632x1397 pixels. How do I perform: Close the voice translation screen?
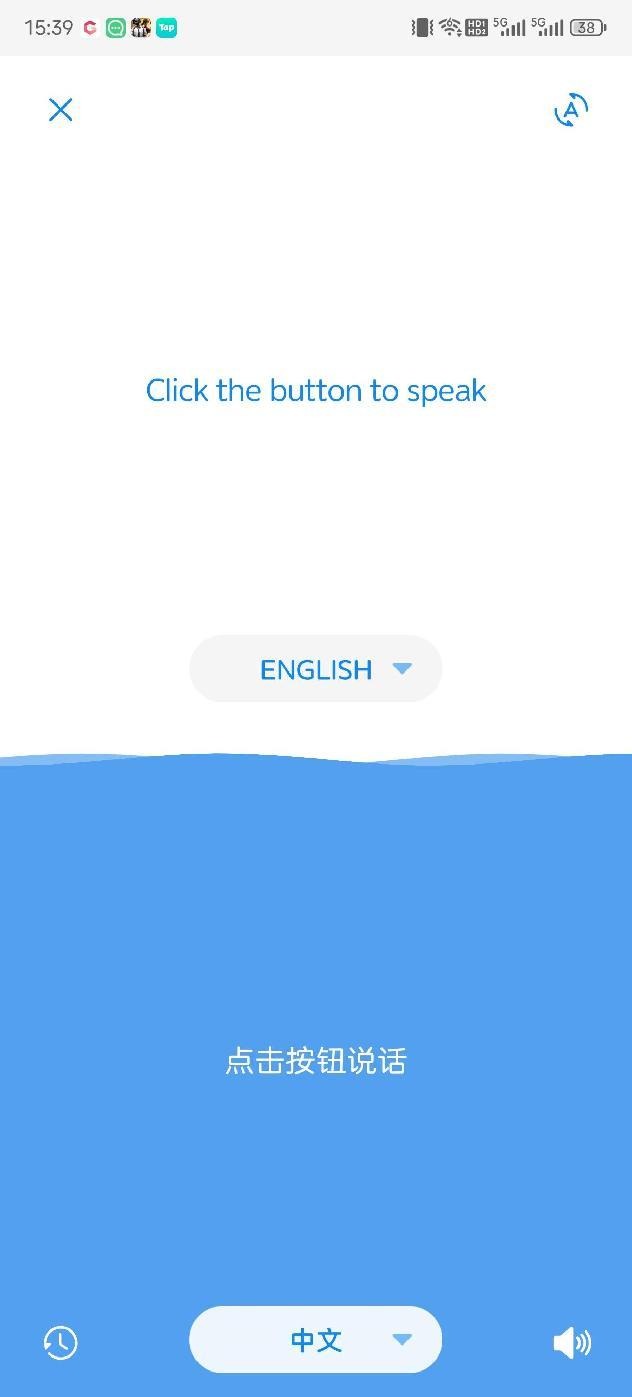point(61,110)
